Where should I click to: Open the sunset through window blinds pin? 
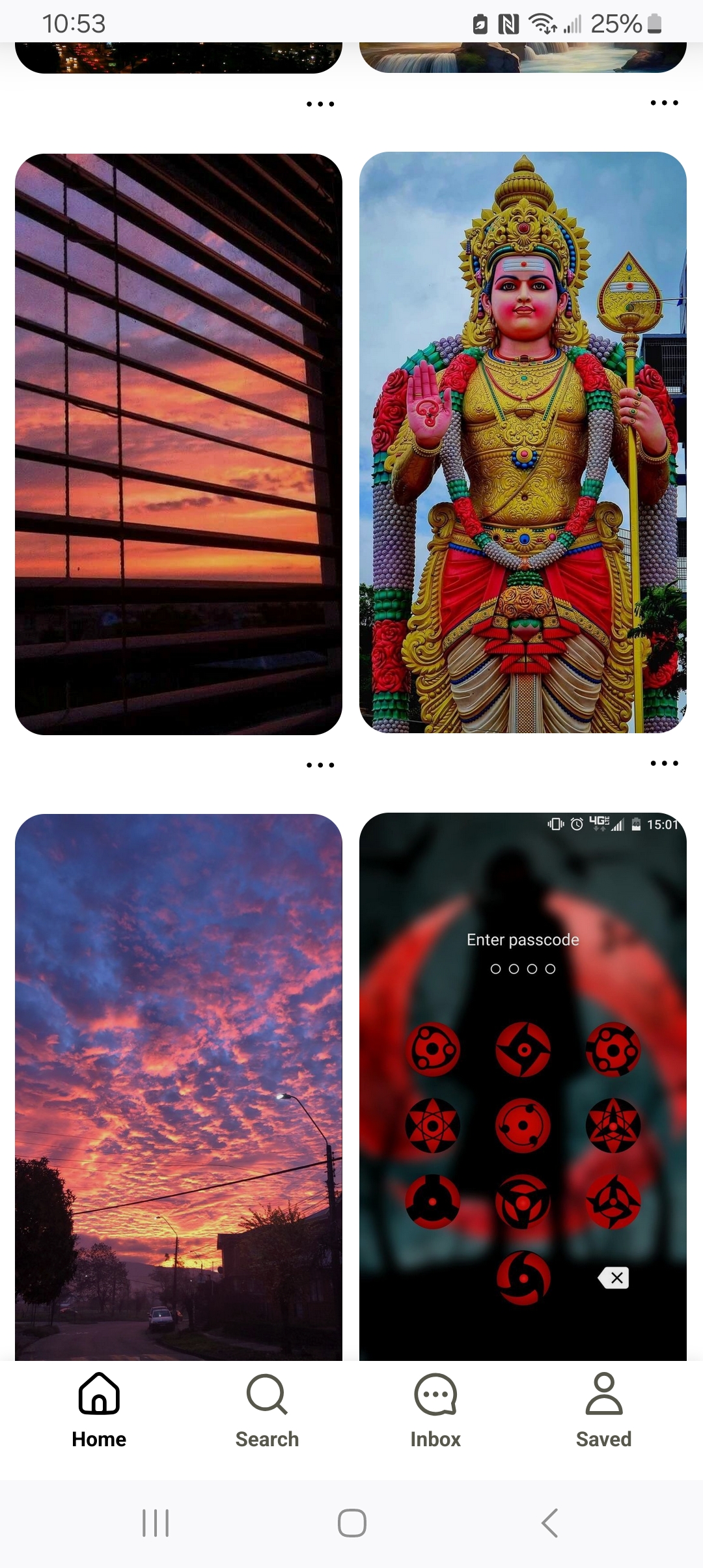[x=178, y=444]
